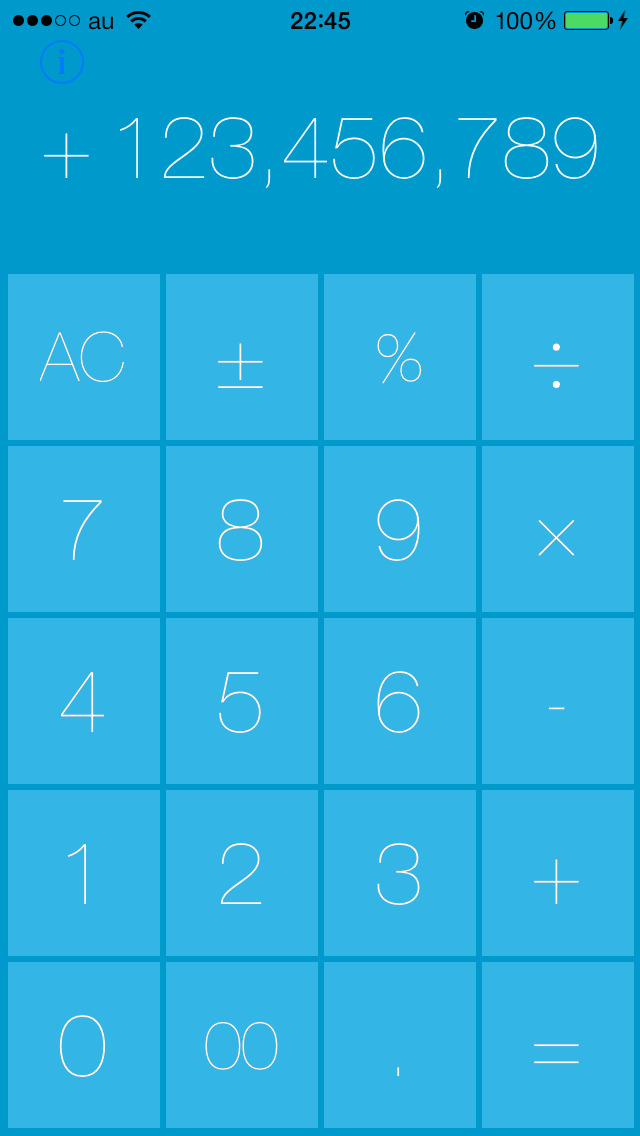Viewport: 640px width, 1136px height.
Task: Enter digit 4
Action: (x=83, y=701)
